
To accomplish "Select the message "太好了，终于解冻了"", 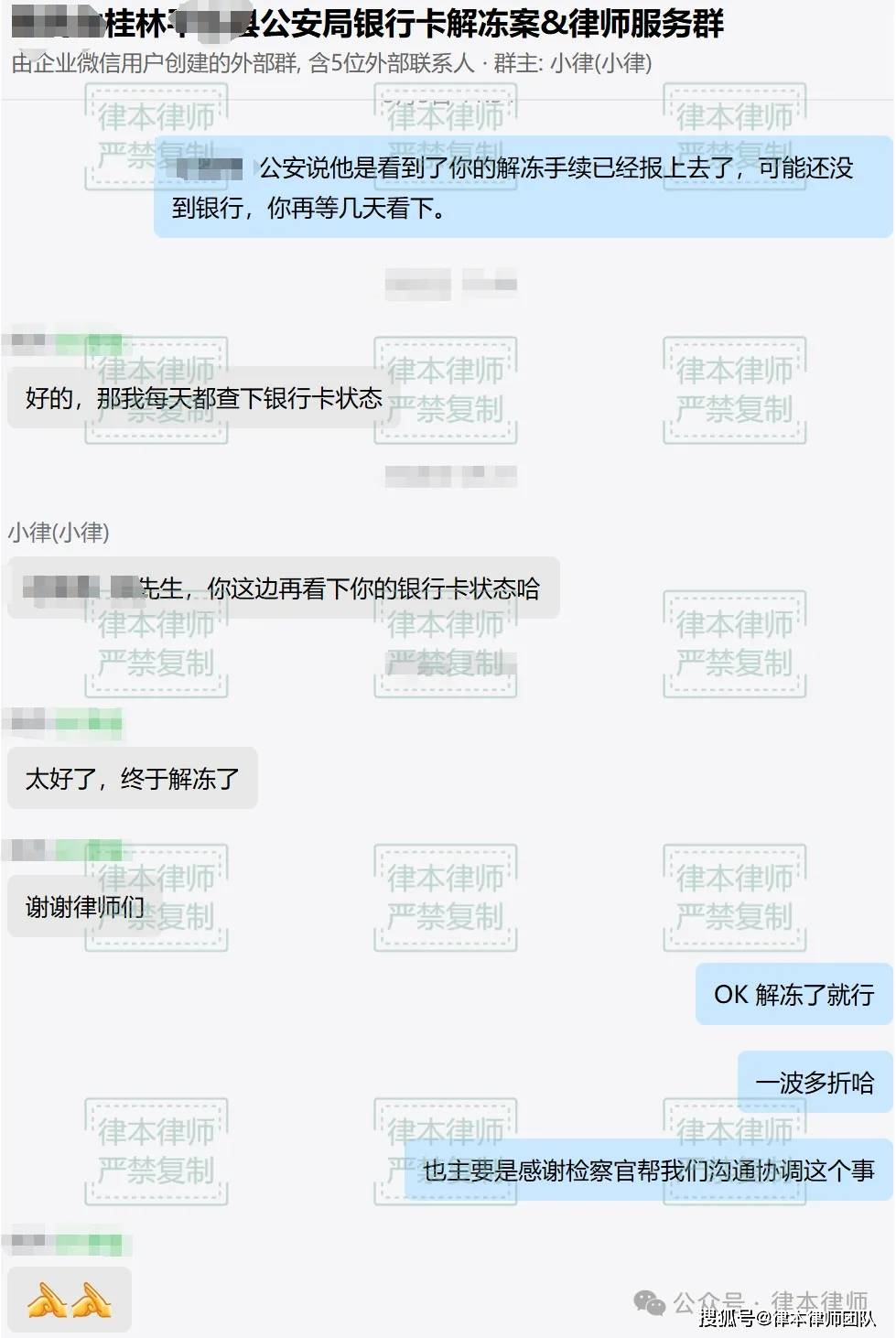I will [133, 778].
